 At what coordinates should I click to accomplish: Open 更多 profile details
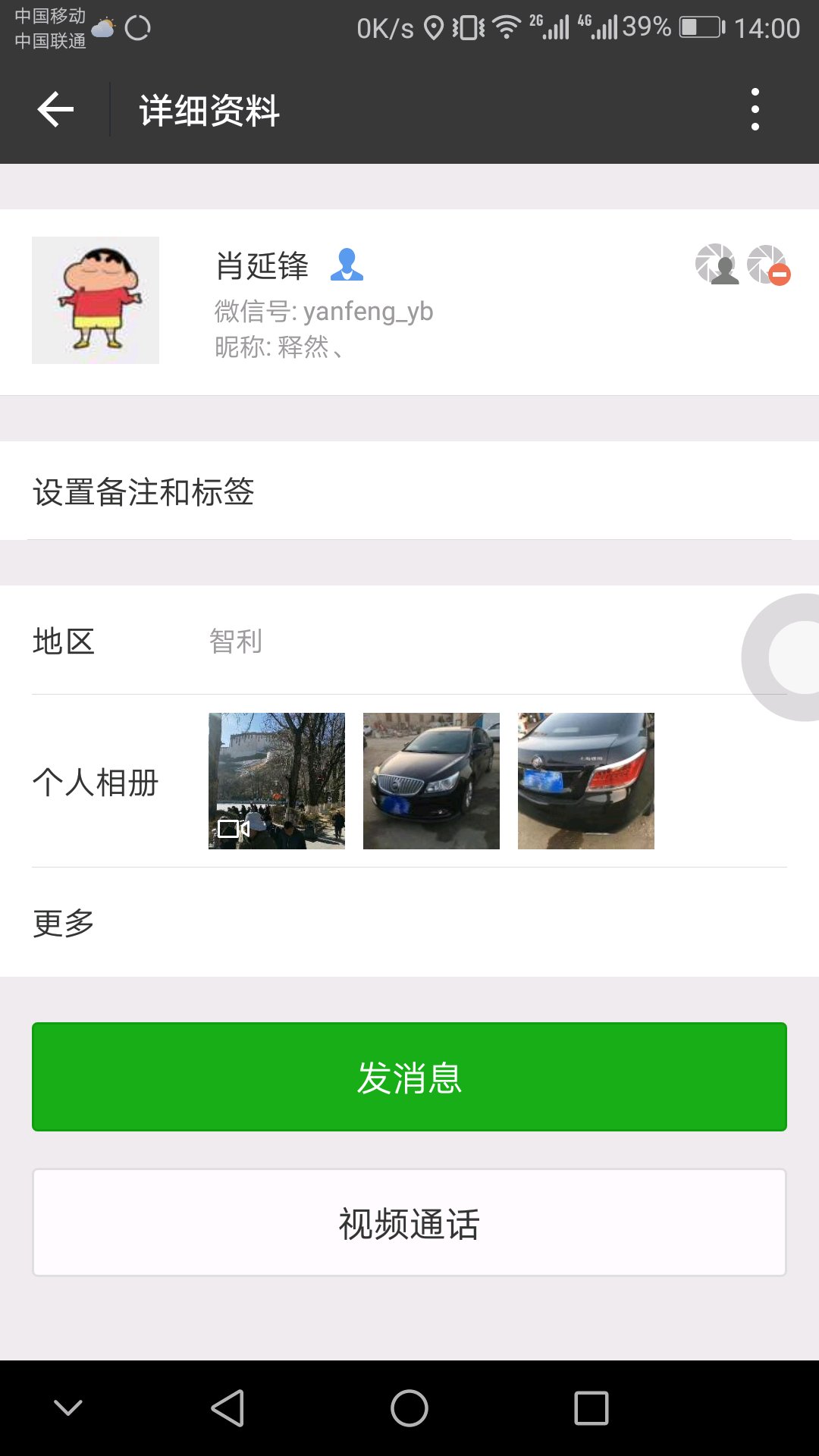(x=409, y=923)
